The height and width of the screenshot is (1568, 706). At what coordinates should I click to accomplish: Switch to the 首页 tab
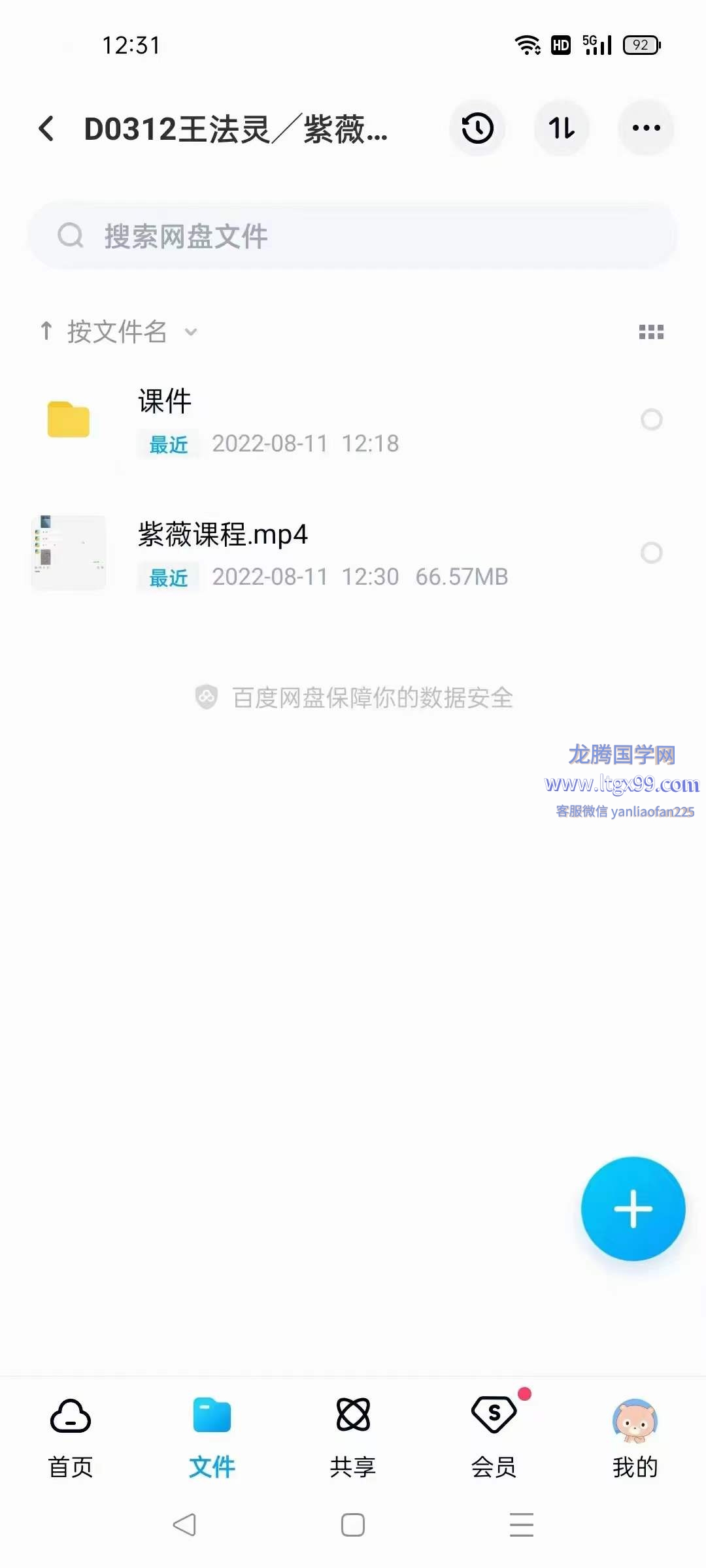pos(71,1437)
